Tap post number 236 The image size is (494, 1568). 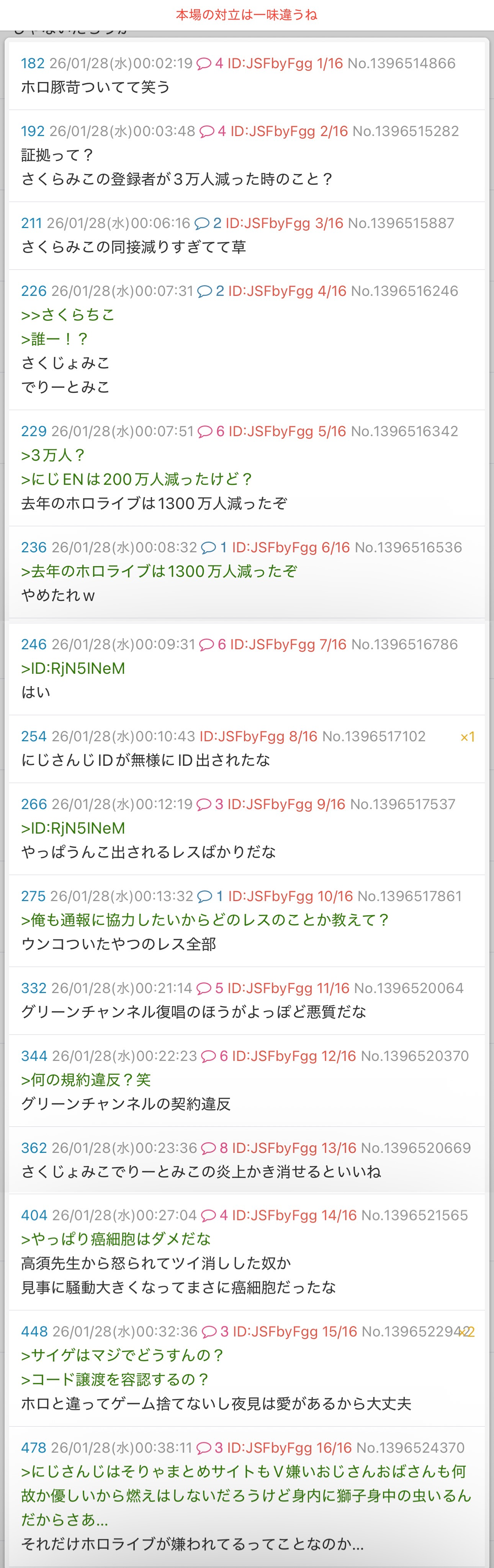tap(33, 547)
